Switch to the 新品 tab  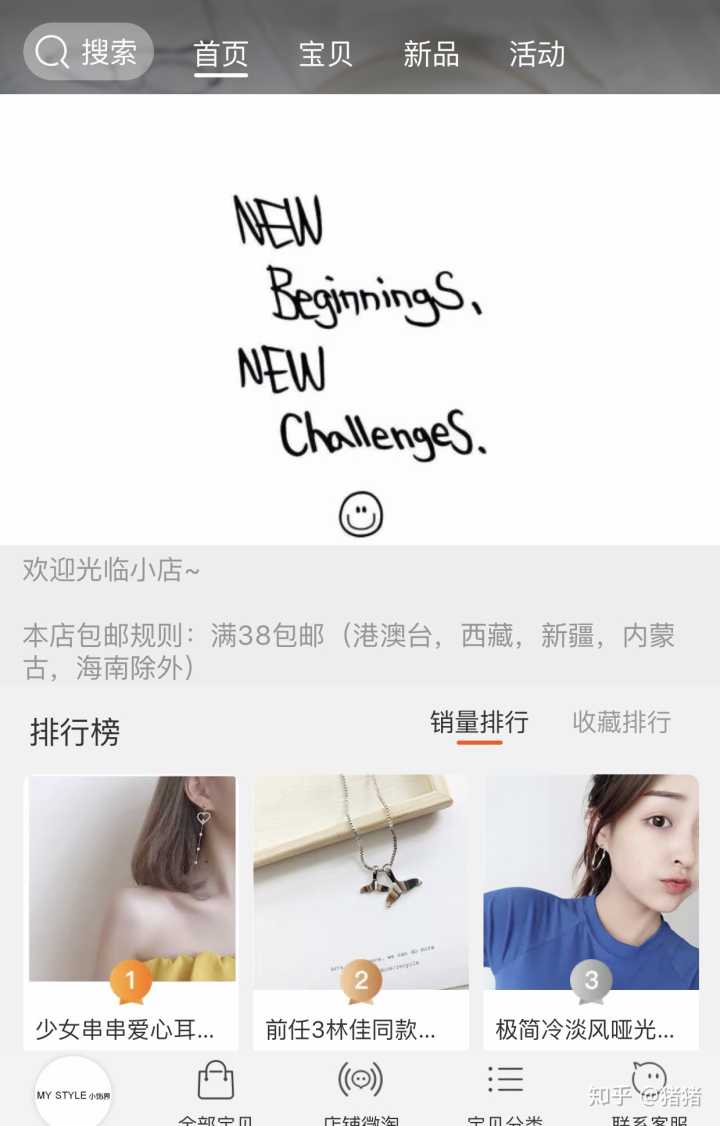point(430,53)
